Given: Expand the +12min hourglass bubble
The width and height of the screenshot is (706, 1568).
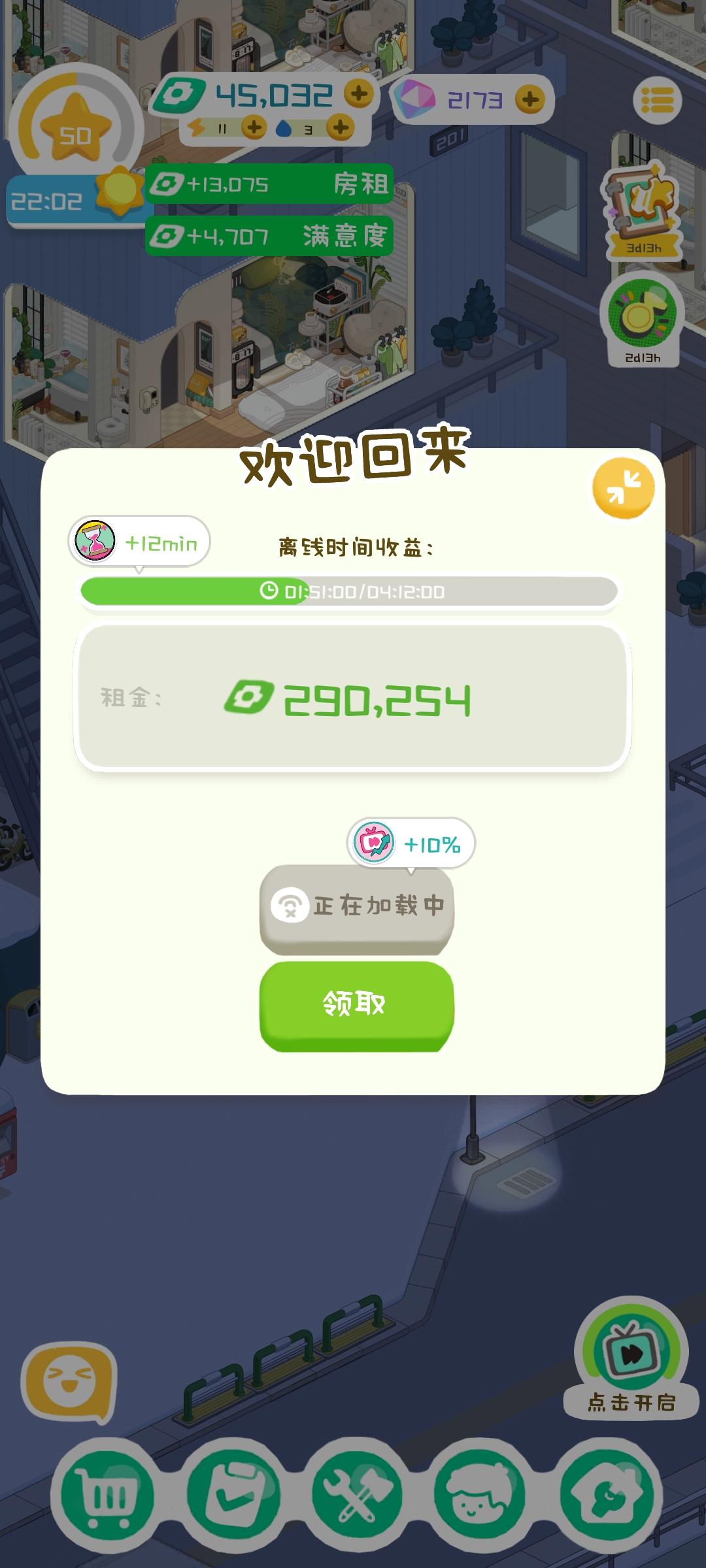Looking at the screenshot, I should tap(137, 540).
